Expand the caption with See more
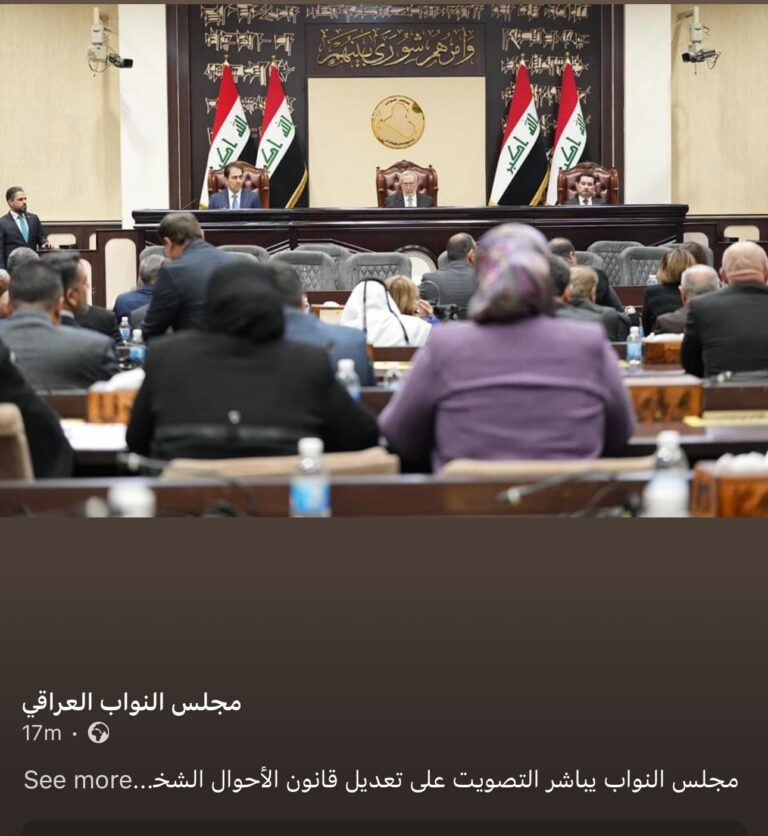The image size is (768, 836). [77, 780]
